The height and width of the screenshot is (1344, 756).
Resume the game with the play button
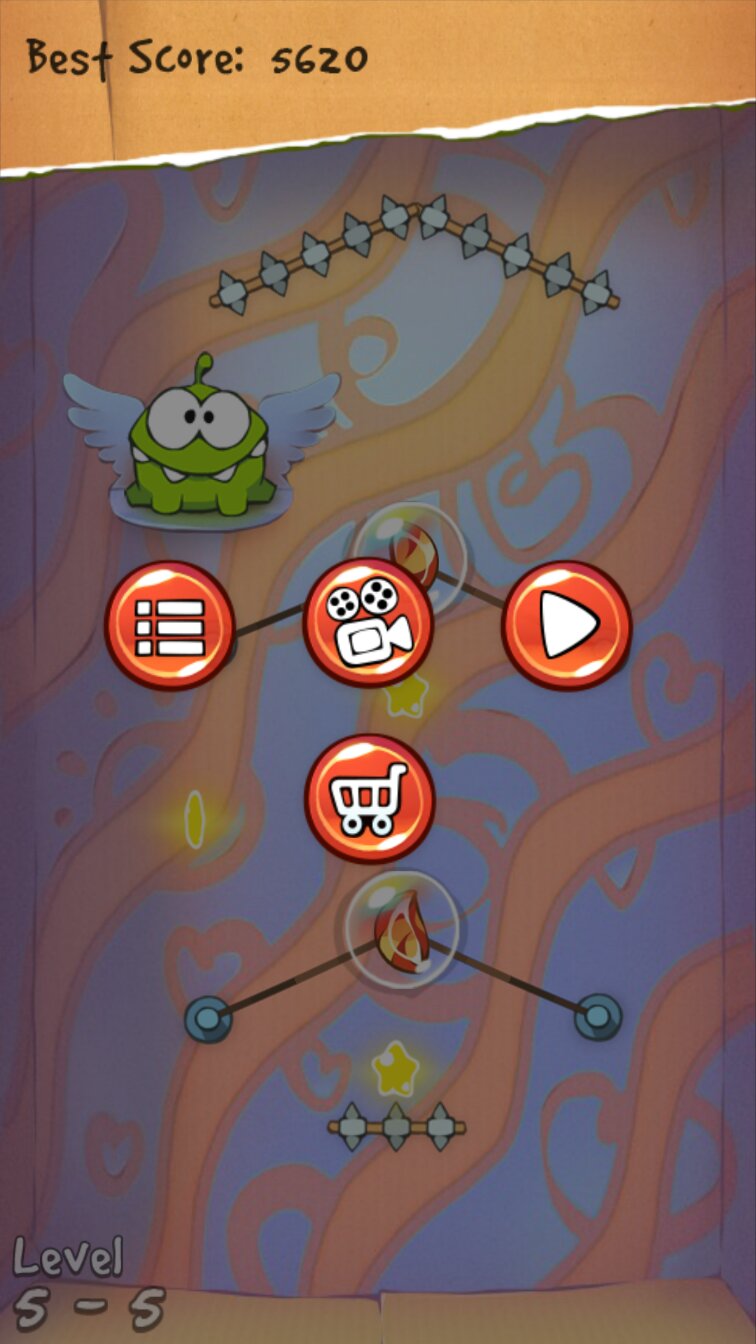point(566,625)
